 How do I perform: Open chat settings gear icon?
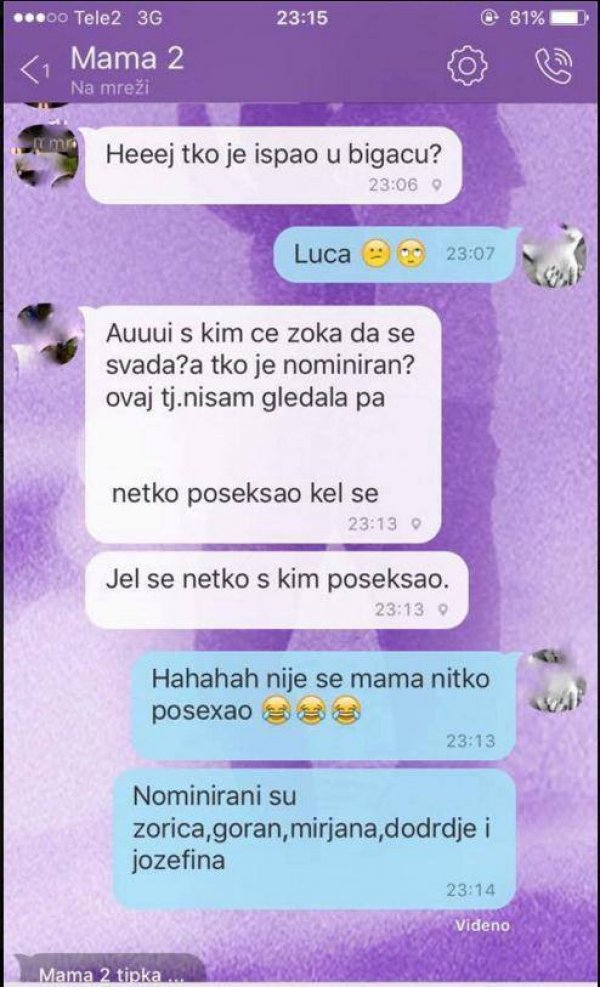[466, 66]
